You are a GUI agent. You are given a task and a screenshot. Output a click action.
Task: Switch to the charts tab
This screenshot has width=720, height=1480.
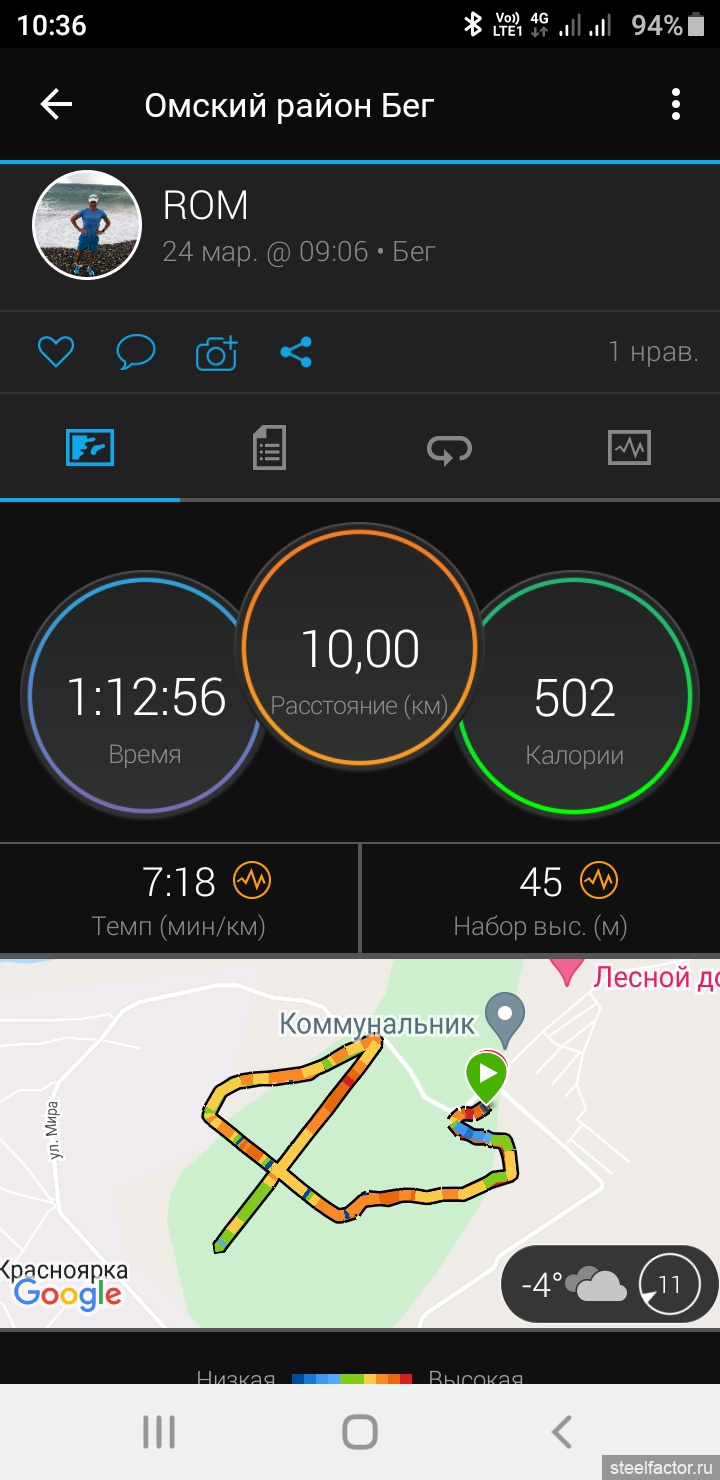coord(629,447)
